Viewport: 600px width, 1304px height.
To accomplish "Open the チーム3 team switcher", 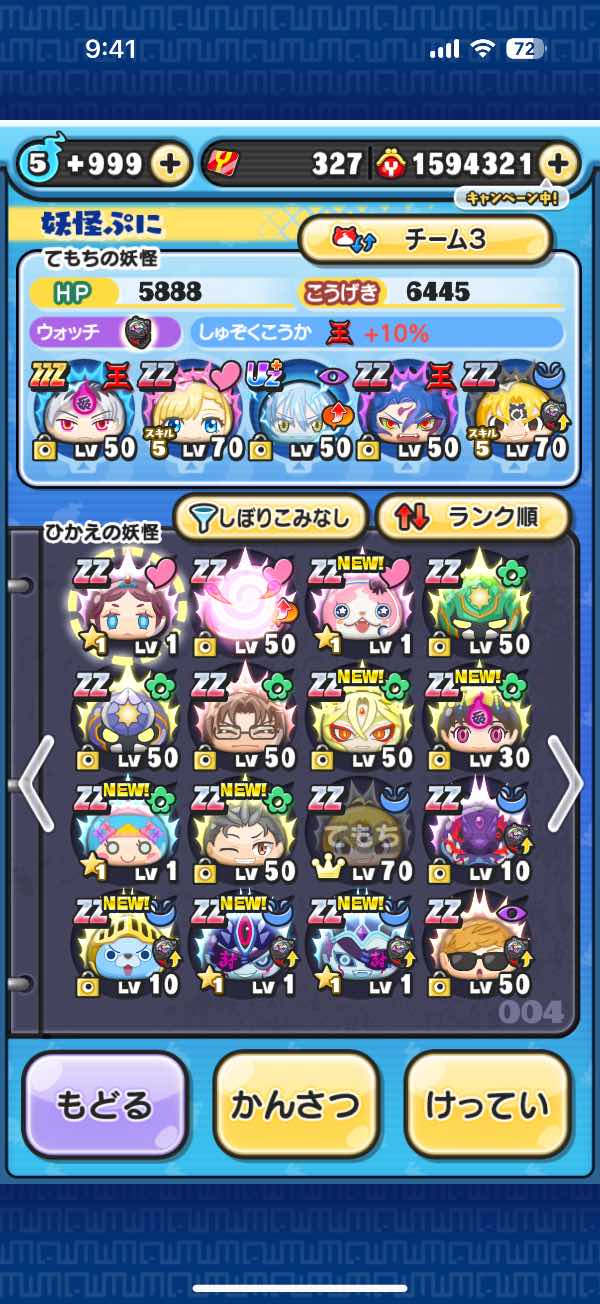I will (x=426, y=240).
